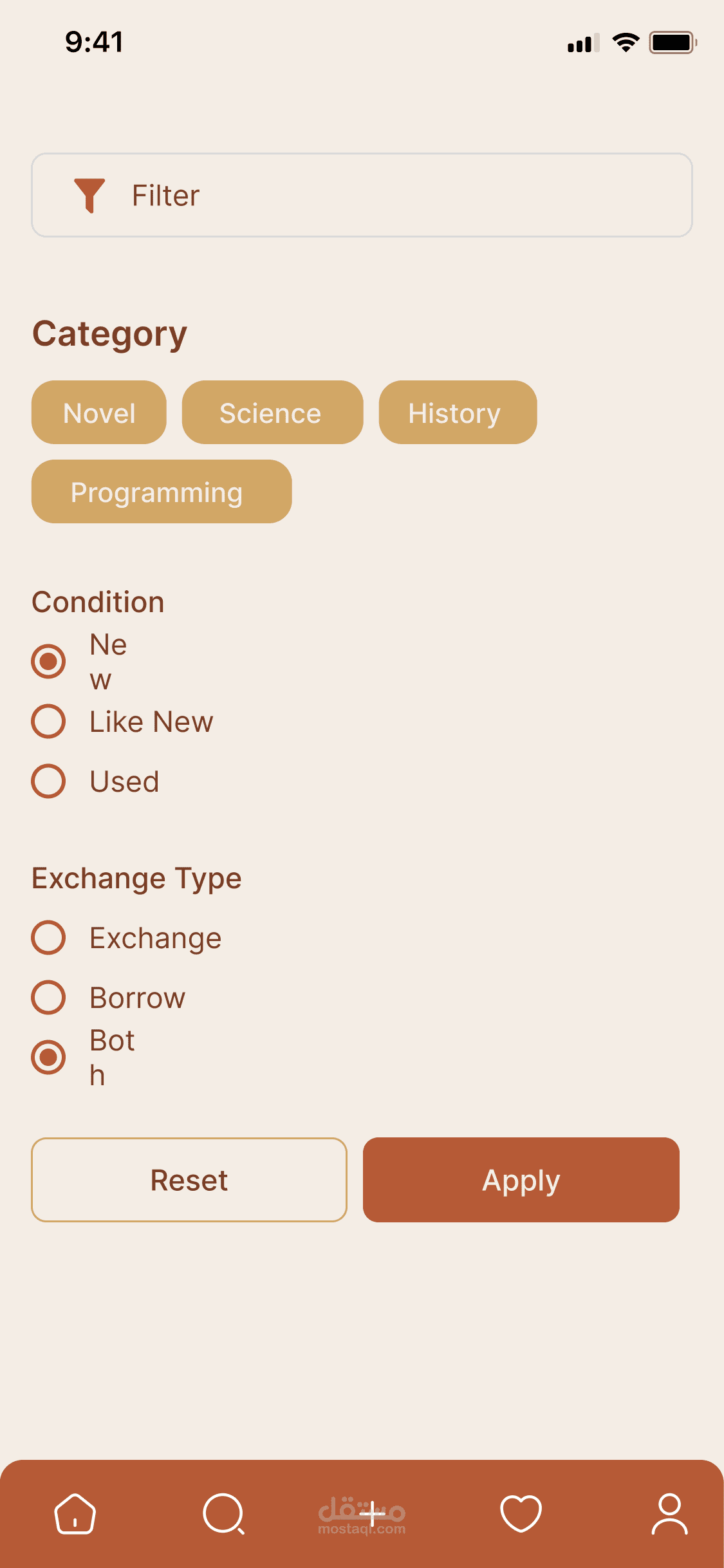Choose the Borrow exchange type
724x1568 pixels.
[49, 998]
